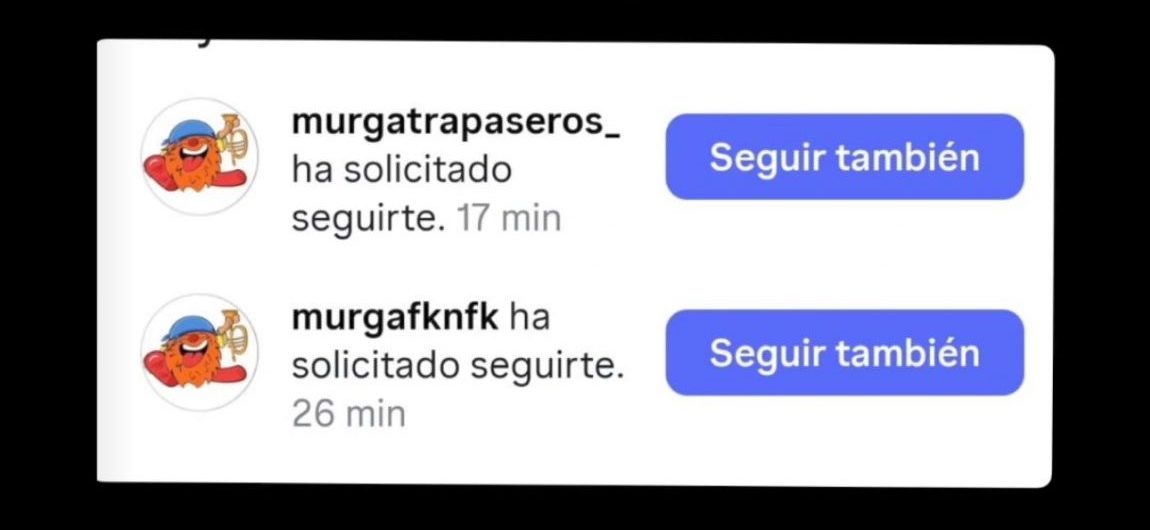Open murgatrapaseros_ profile picture
The image size is (1150, 530).
pos(199,157)
